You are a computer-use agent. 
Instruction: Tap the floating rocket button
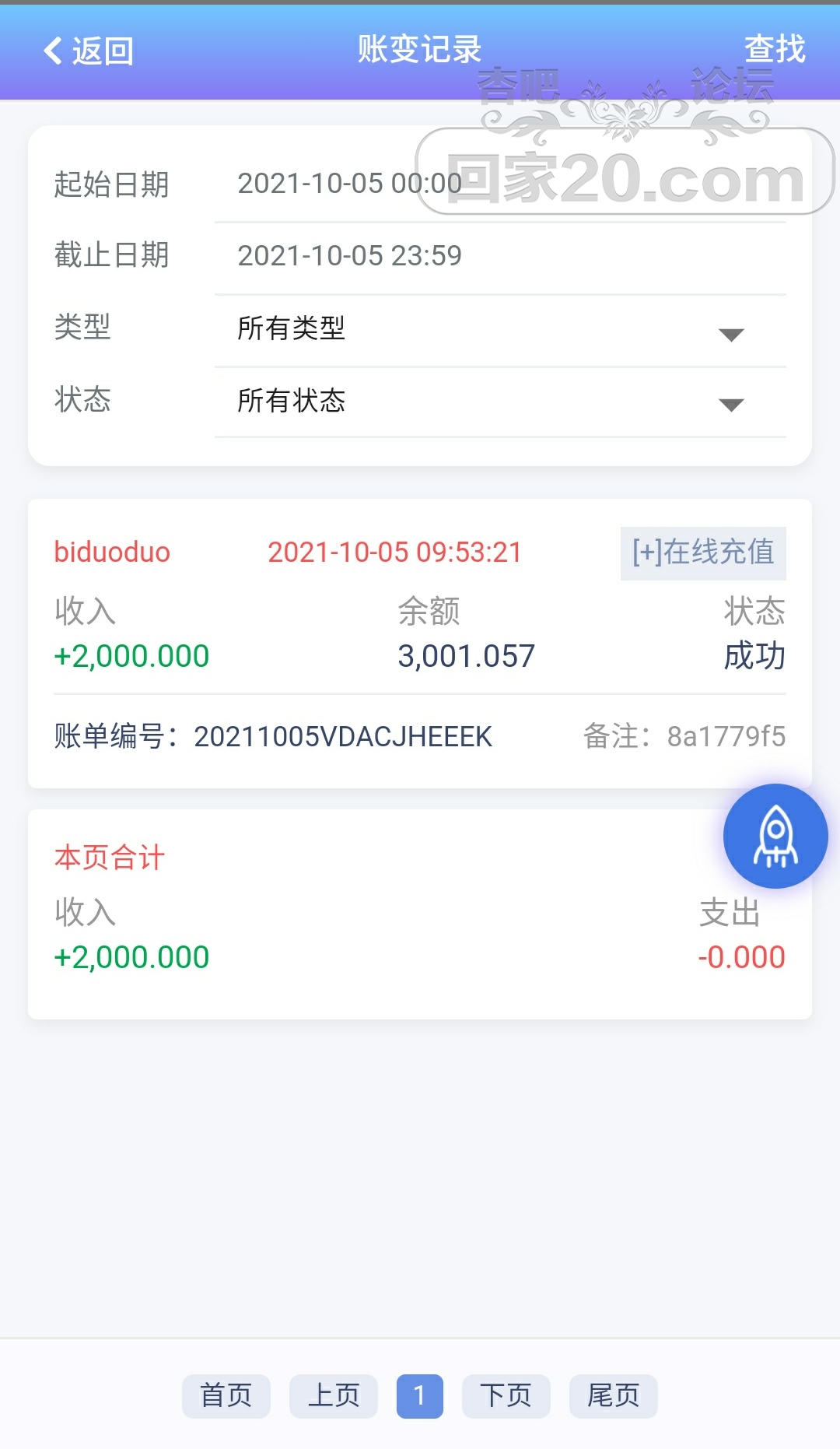click(x=775, y=837)
